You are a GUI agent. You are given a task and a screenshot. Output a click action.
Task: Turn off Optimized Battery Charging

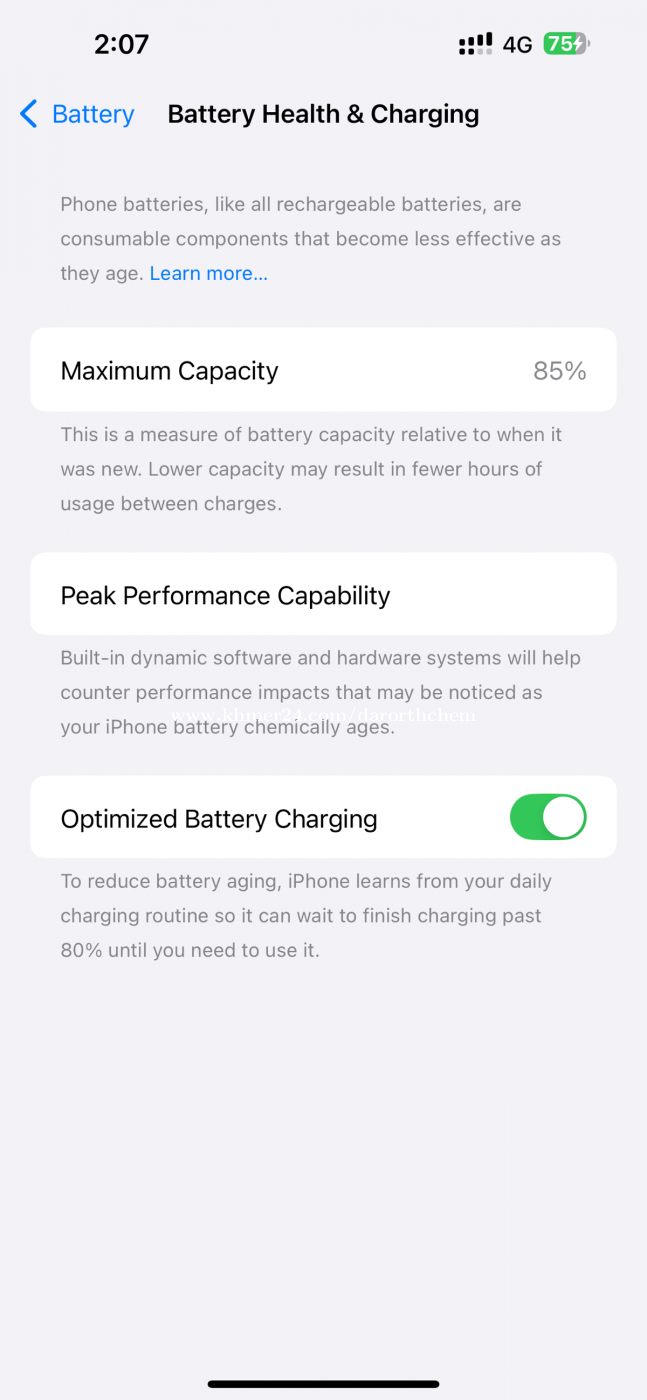pos(547,818)
